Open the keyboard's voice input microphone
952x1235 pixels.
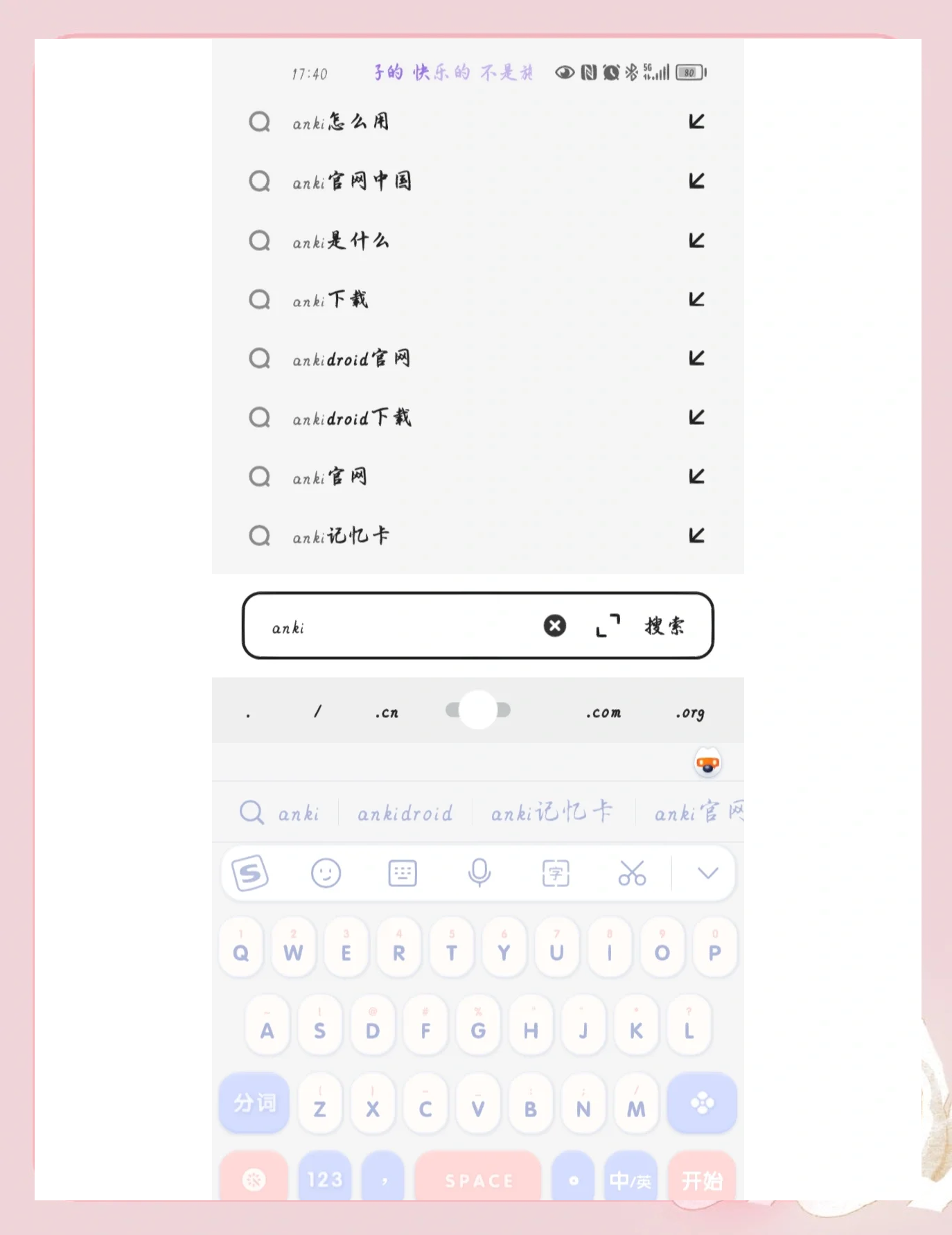point(479,873)
